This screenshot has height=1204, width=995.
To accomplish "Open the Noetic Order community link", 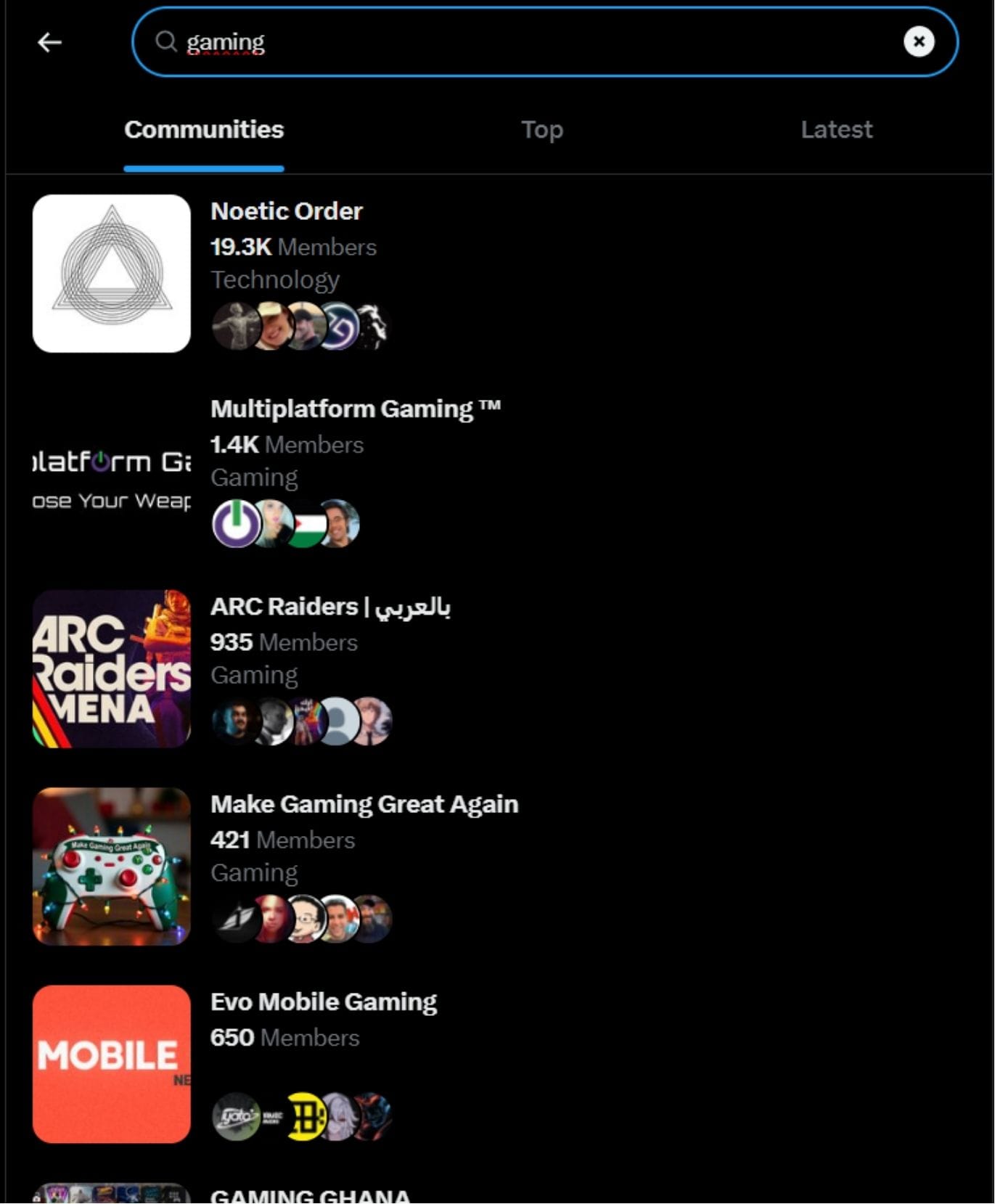I will 286,211.
